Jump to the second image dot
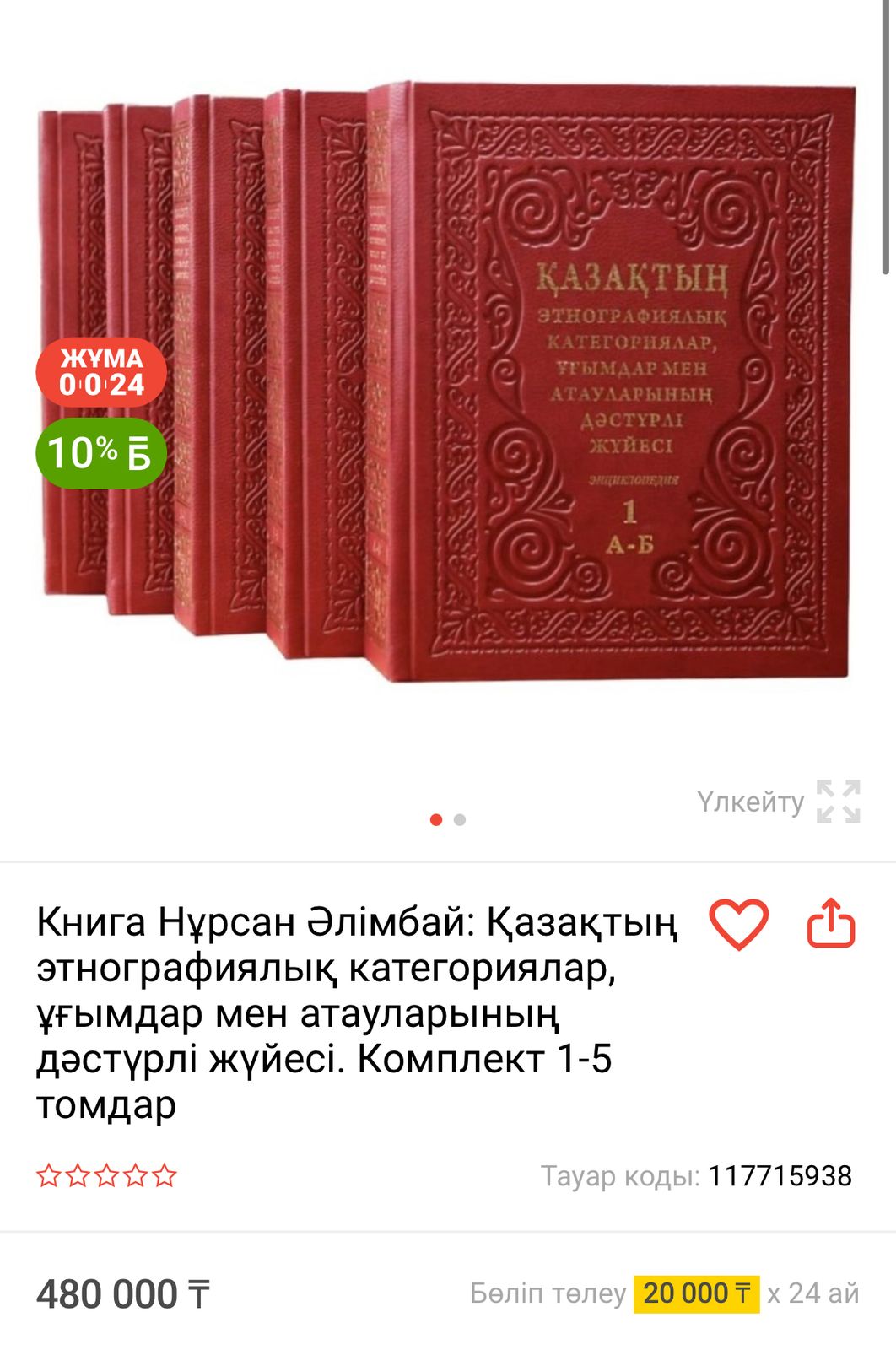 (x=460, y=819)
